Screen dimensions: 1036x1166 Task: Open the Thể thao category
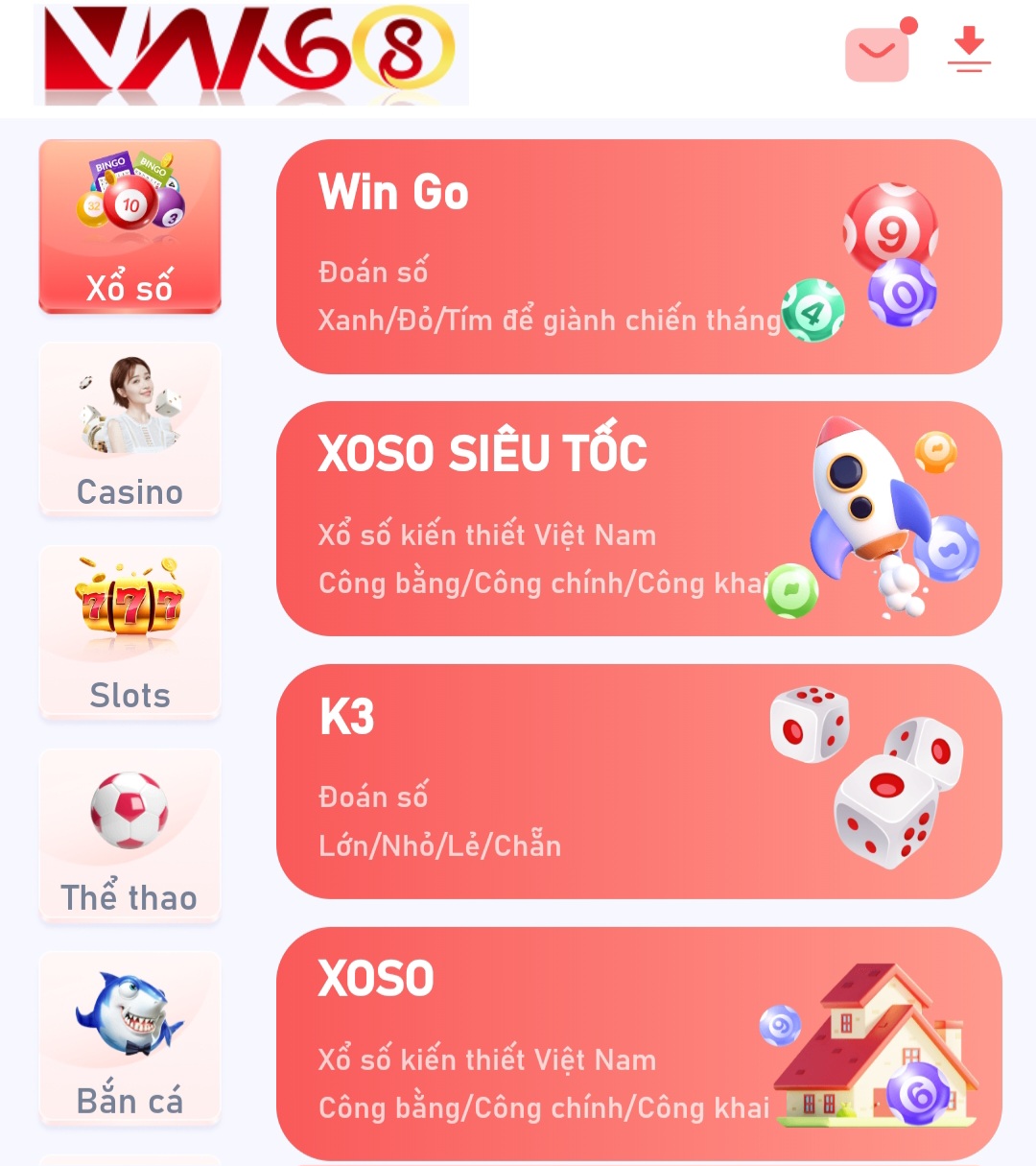pyautogui.click(x=129, y=836)
